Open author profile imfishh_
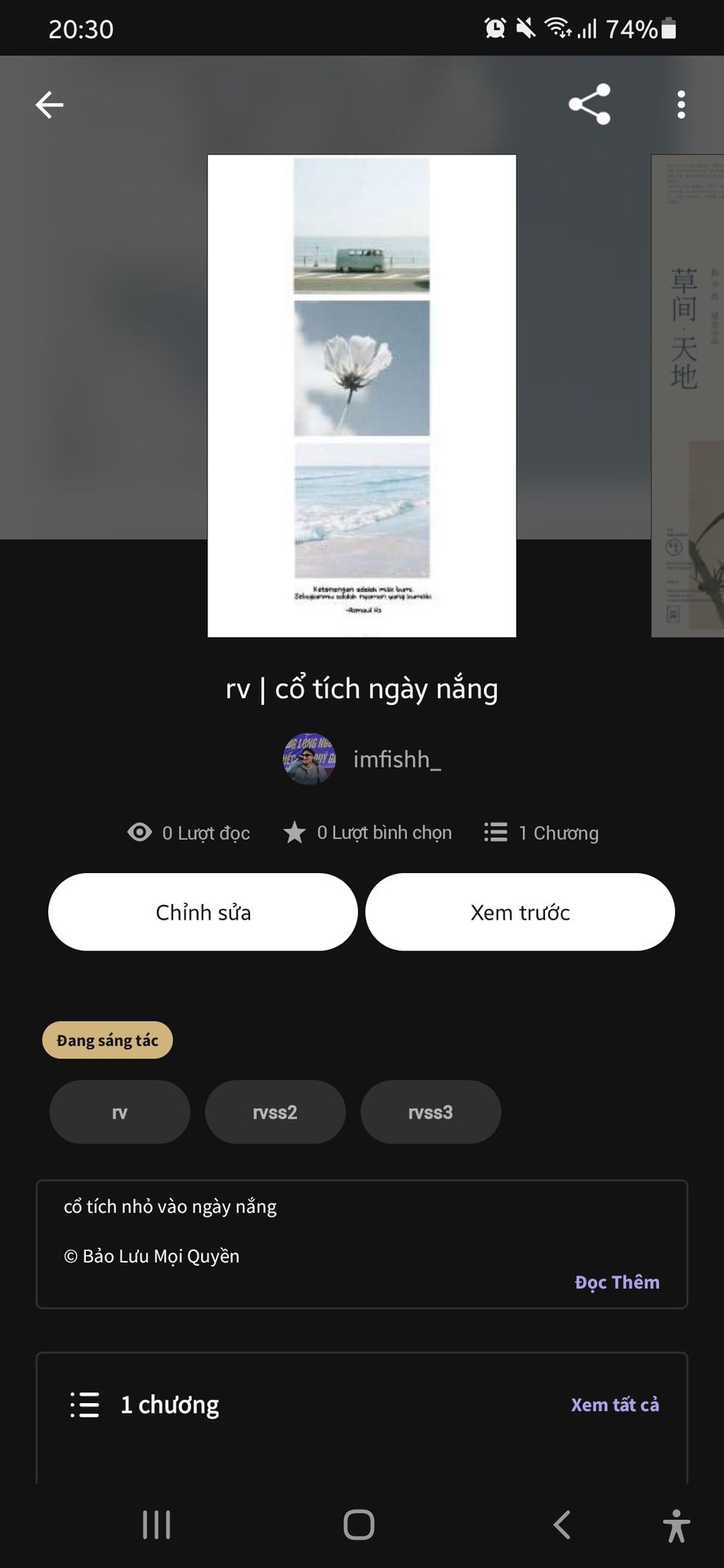Image resolution: width=724 pixels, height=1568 pixels. 363,759
